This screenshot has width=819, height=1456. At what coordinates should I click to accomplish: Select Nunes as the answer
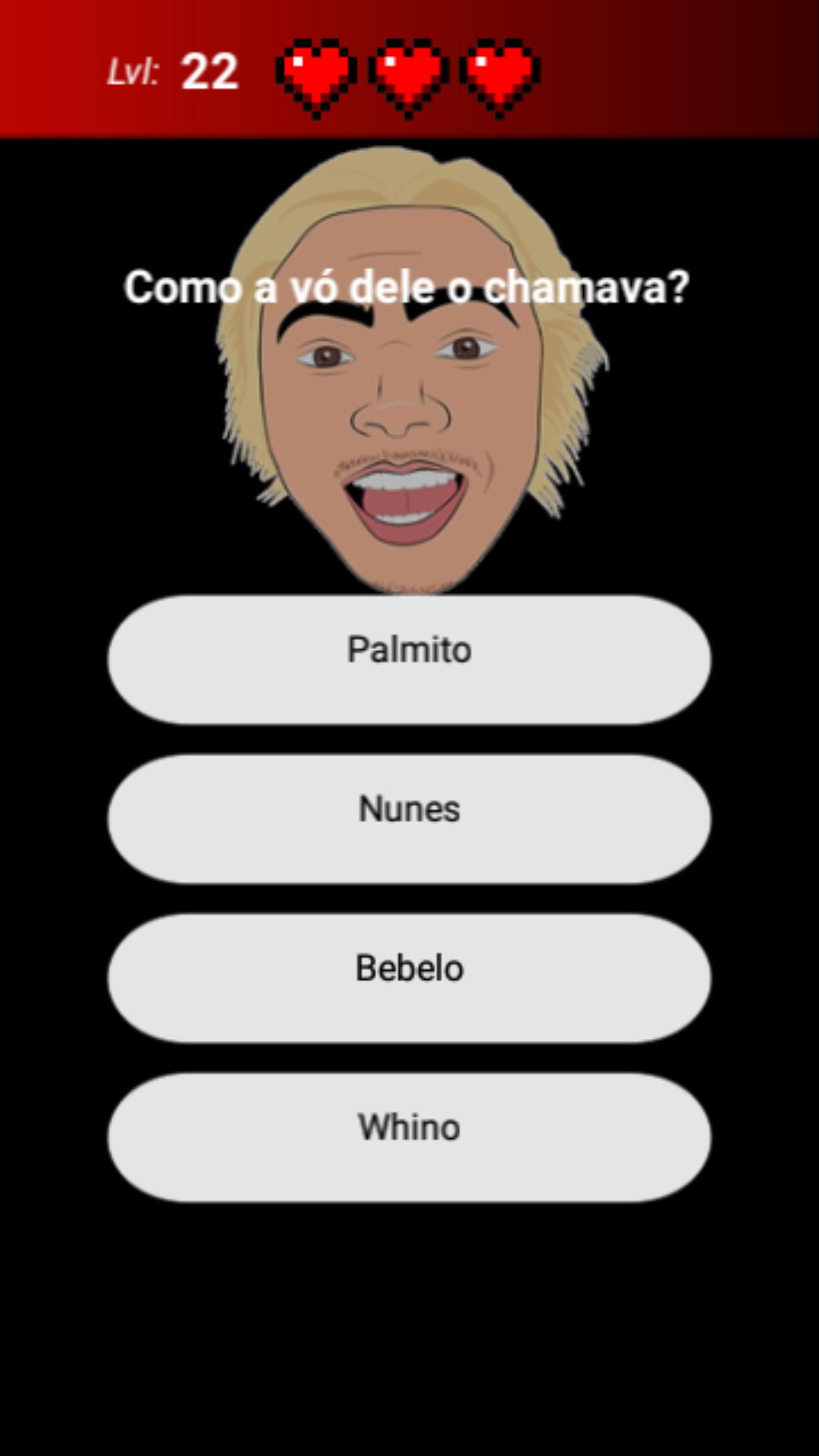point(409,817)
